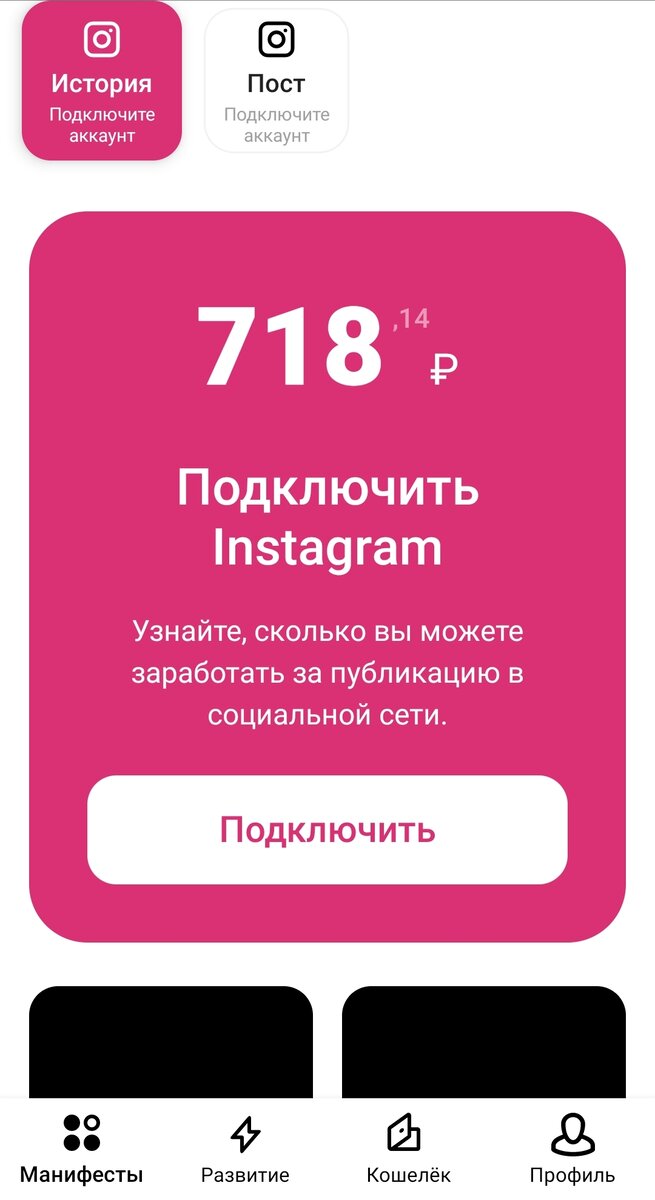Select the История Instagram option
Screen dimensions: 655x1200
102,81
